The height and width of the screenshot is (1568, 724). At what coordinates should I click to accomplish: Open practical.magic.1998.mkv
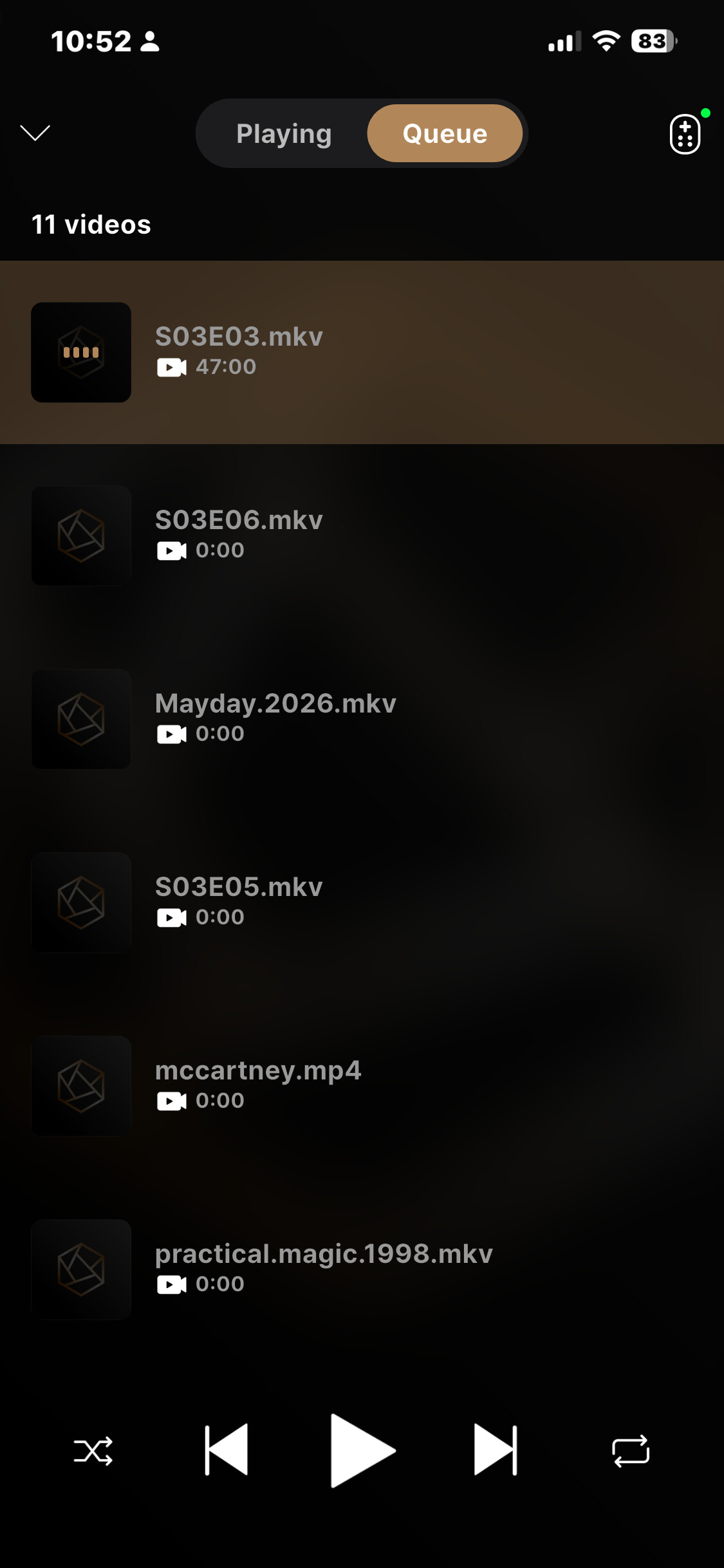point(362,1269)
